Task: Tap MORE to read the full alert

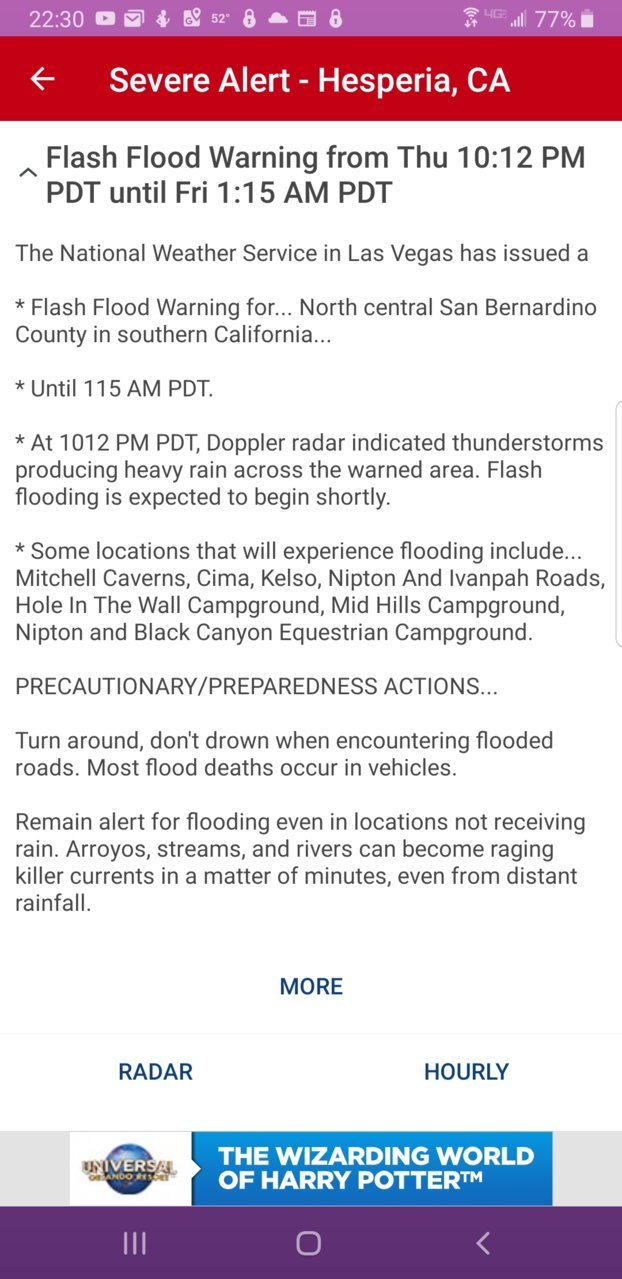Action: 311,986
